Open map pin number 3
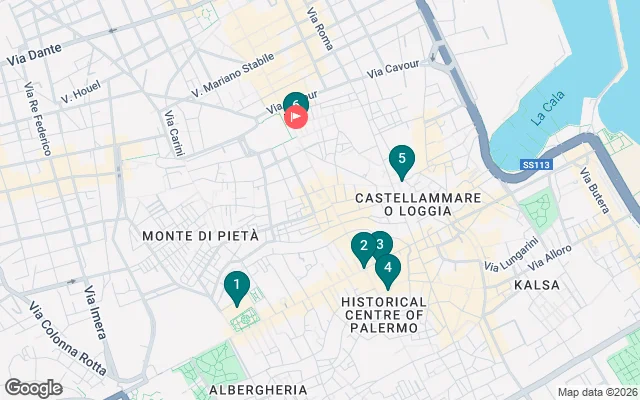This screenshot has height=400, width=640. 382,242
